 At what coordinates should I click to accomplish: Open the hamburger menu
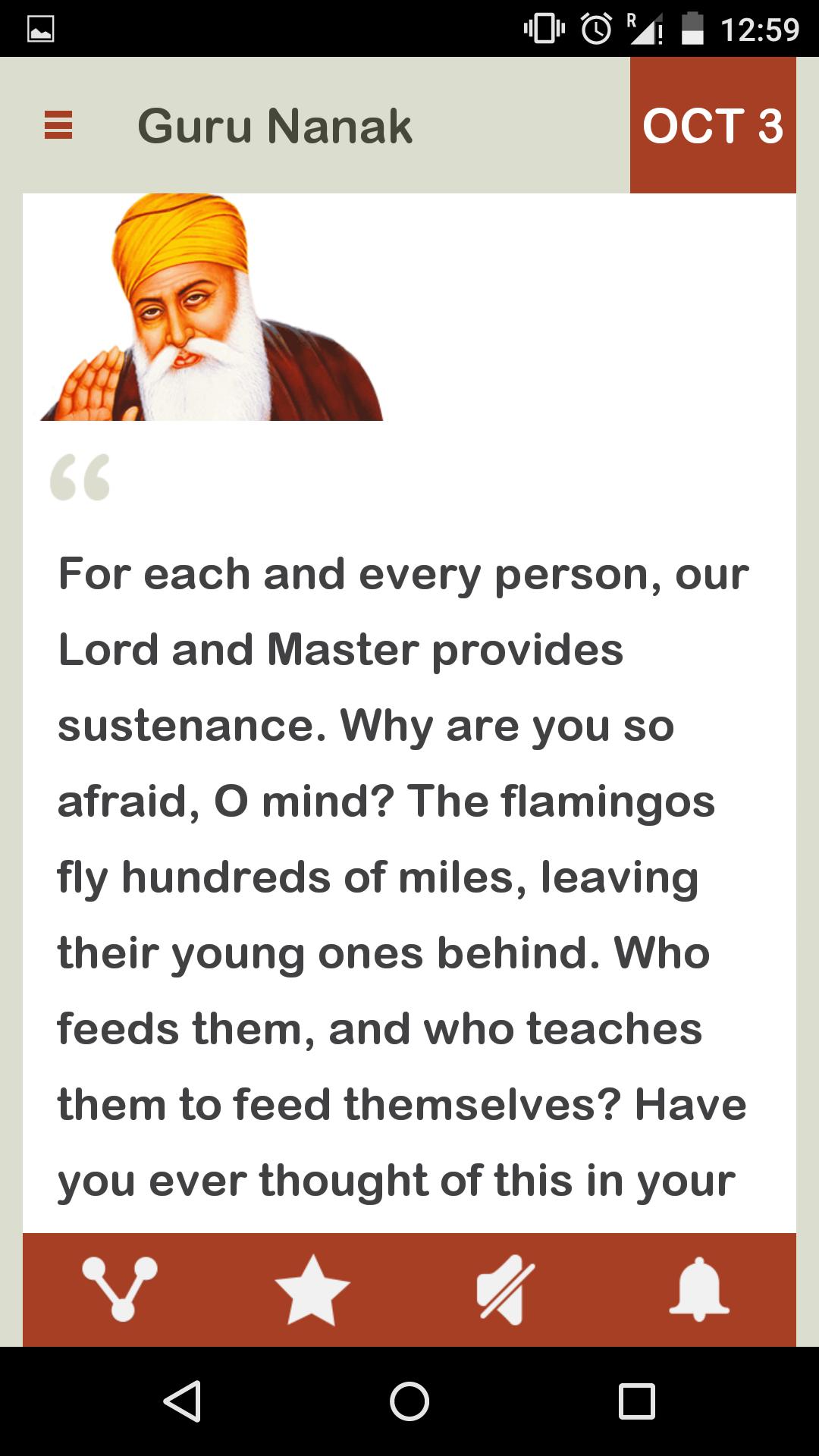[x=58, y=125]
